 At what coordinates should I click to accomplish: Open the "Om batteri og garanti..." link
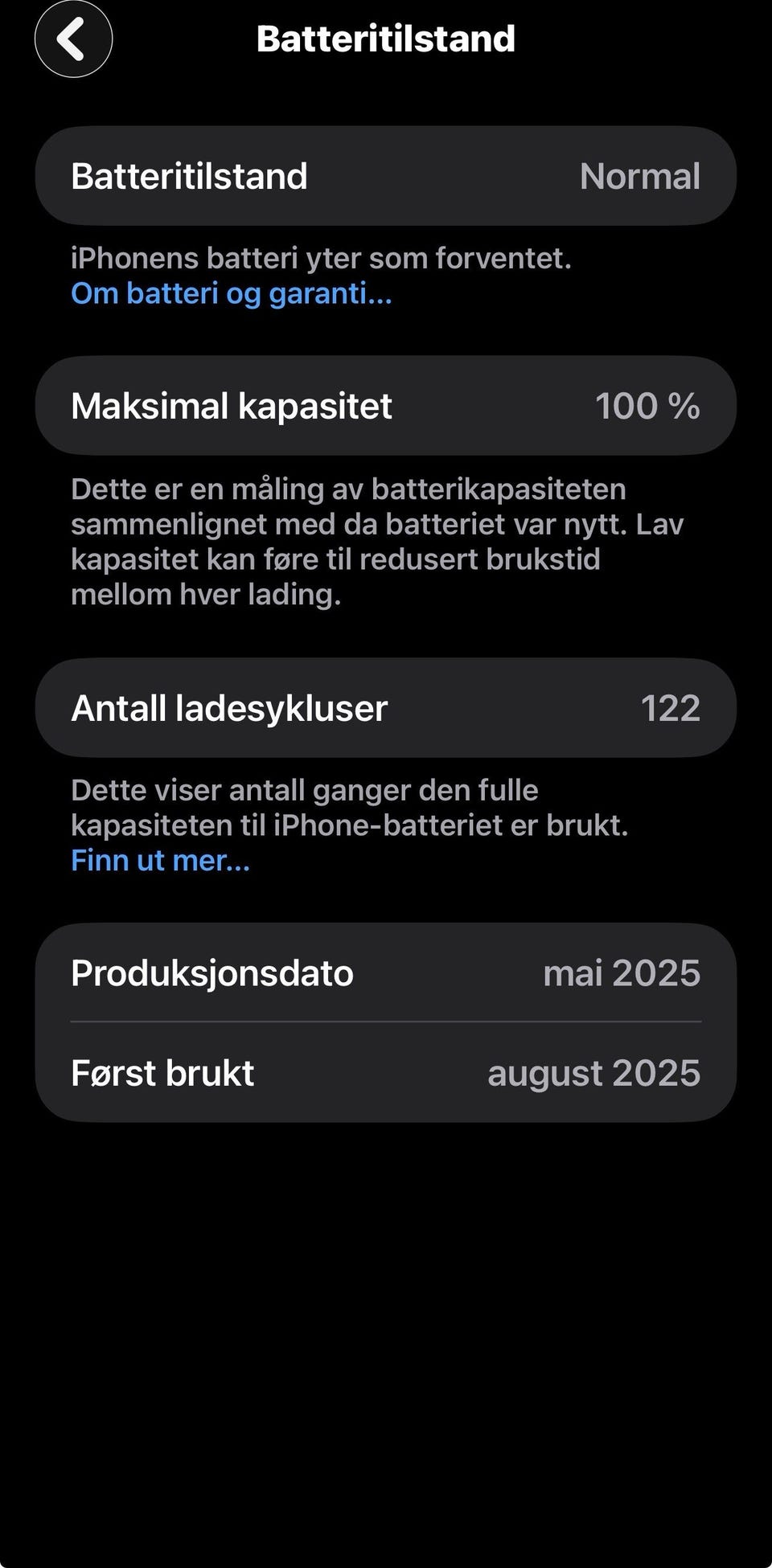coord(232,294)
